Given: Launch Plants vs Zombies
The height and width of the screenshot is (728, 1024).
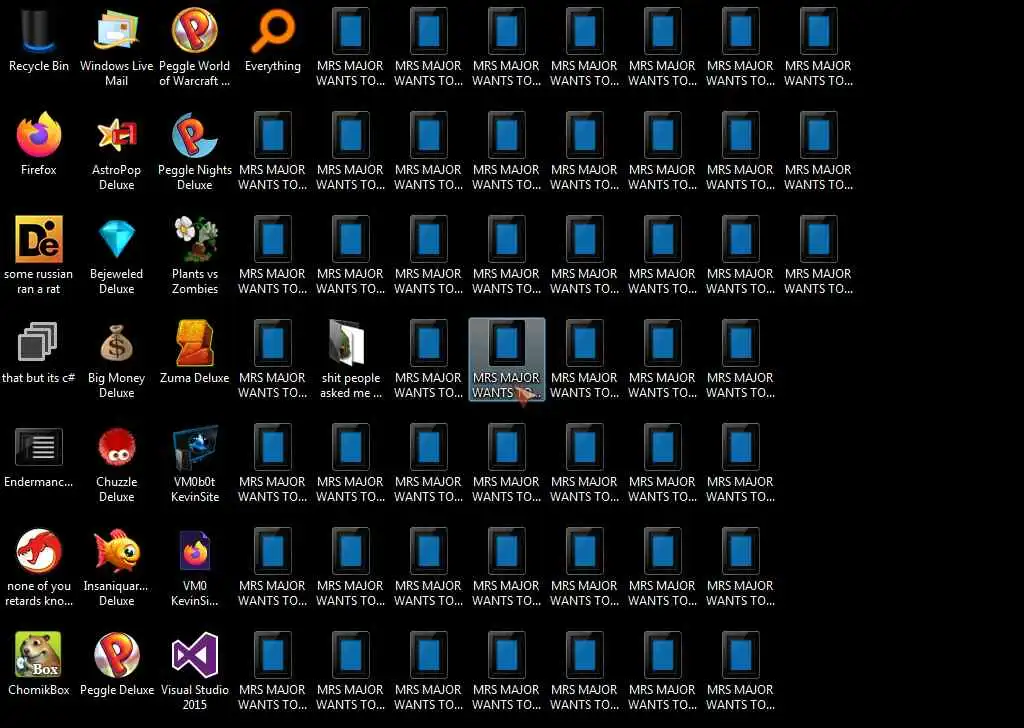Looking at the screenshot, I should (x=195, y=240).
